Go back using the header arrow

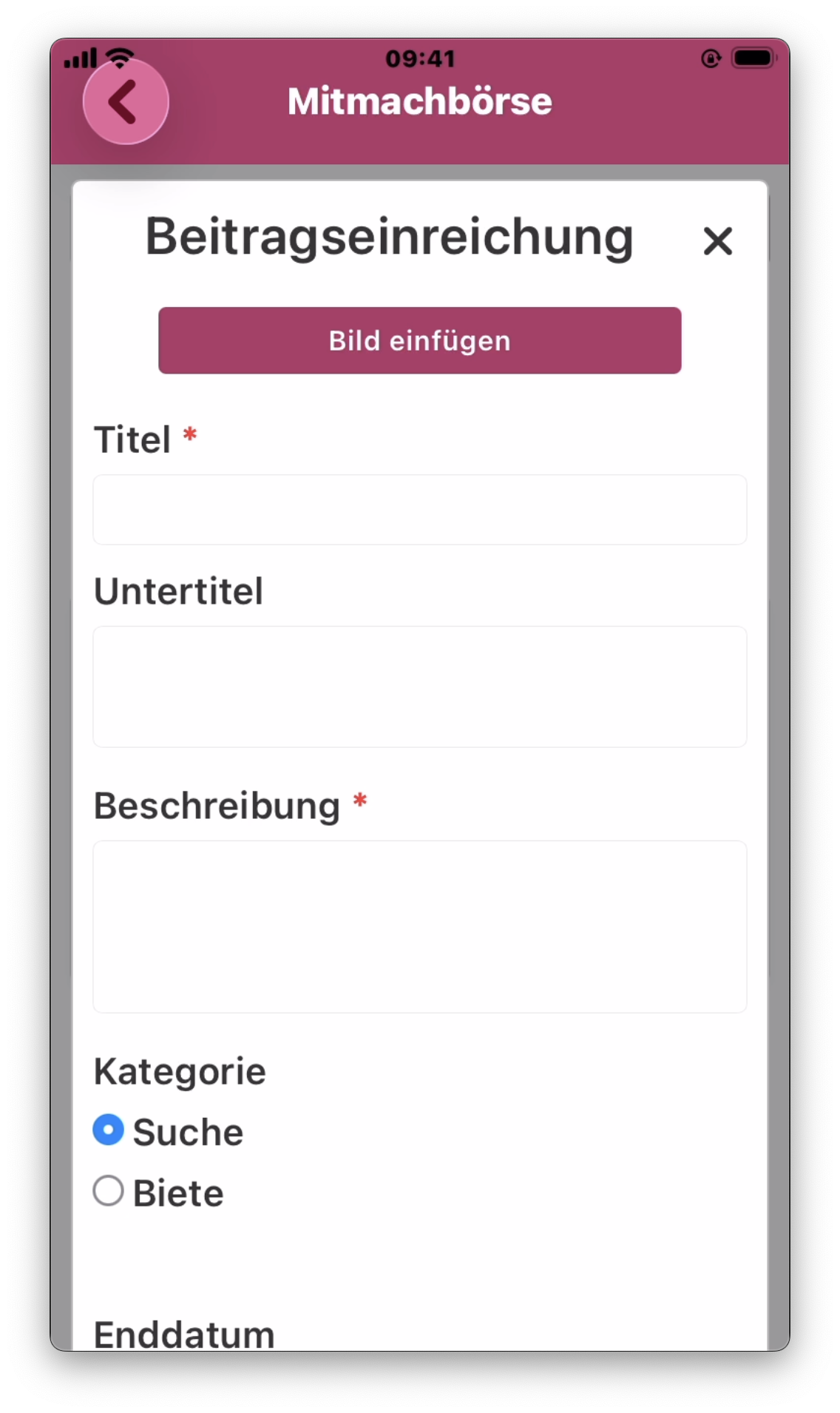coord(126,101)
